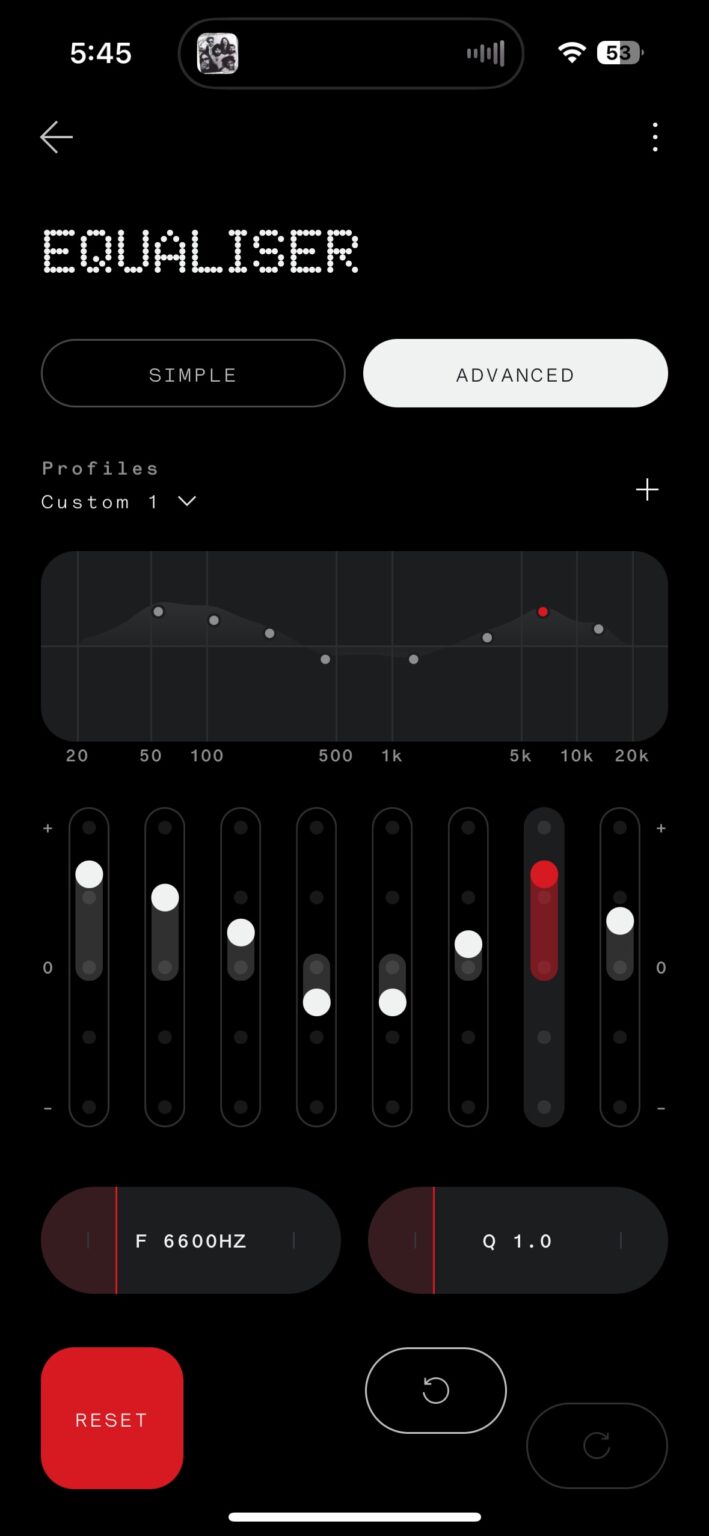
Task: Adjust the Q 1.0 control
Action: [x=518, y=1241]
